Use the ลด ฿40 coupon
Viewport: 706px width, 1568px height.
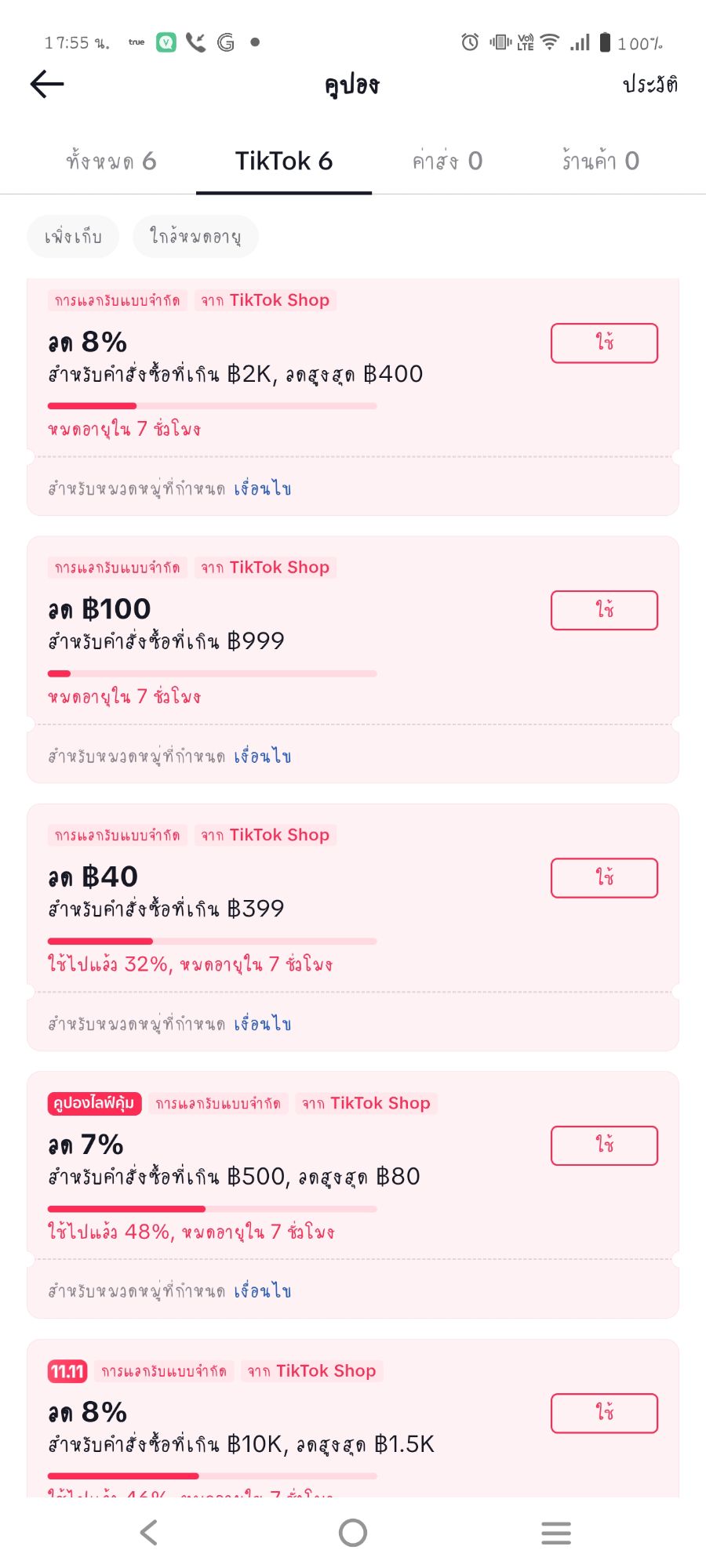(x=604, y=878)
